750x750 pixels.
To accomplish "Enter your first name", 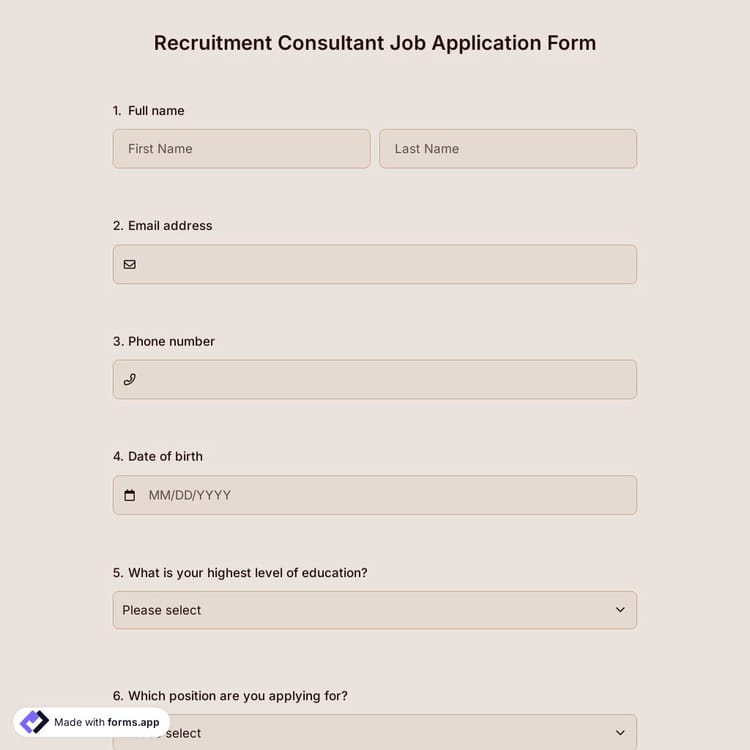I will tap(241, 148).
